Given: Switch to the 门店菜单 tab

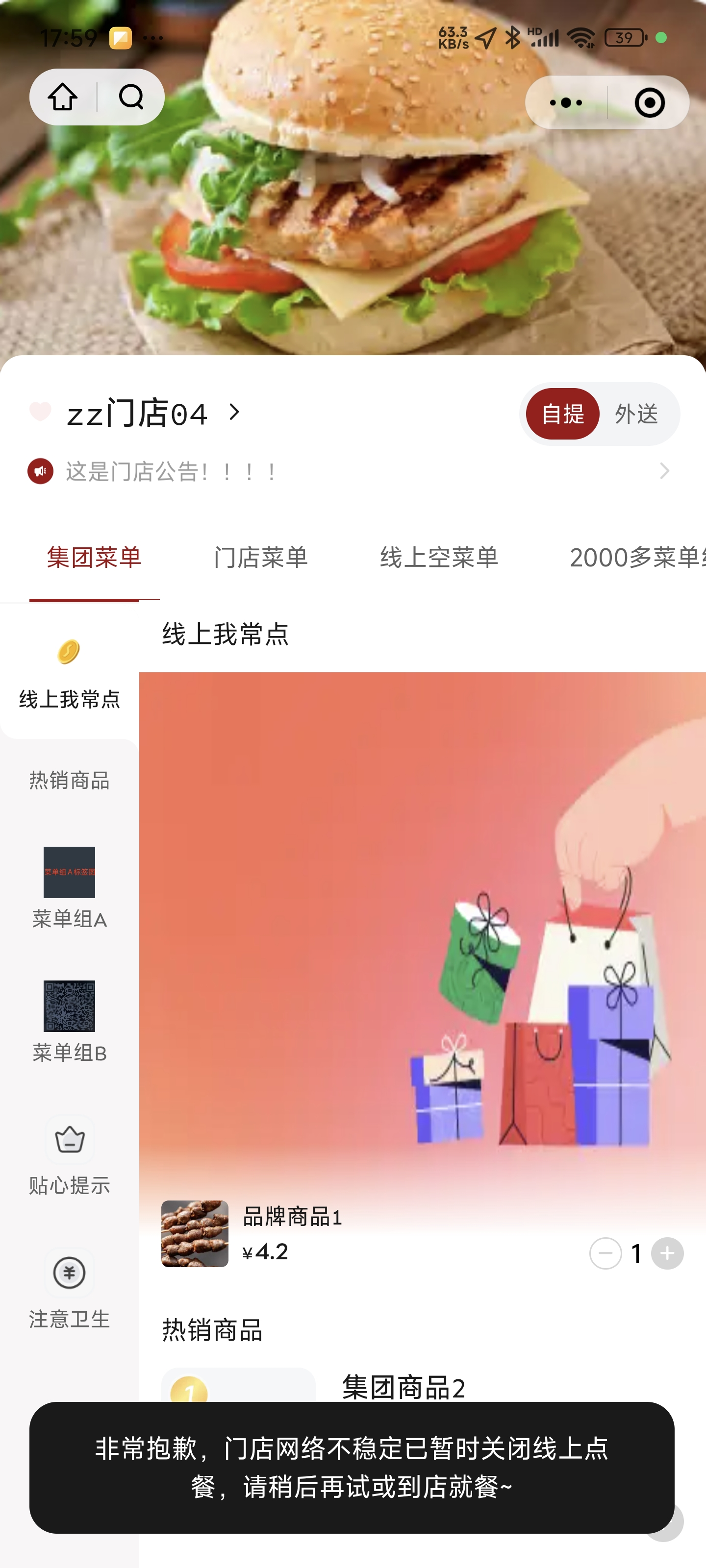Looking at the screenshot, I should 261,558.
